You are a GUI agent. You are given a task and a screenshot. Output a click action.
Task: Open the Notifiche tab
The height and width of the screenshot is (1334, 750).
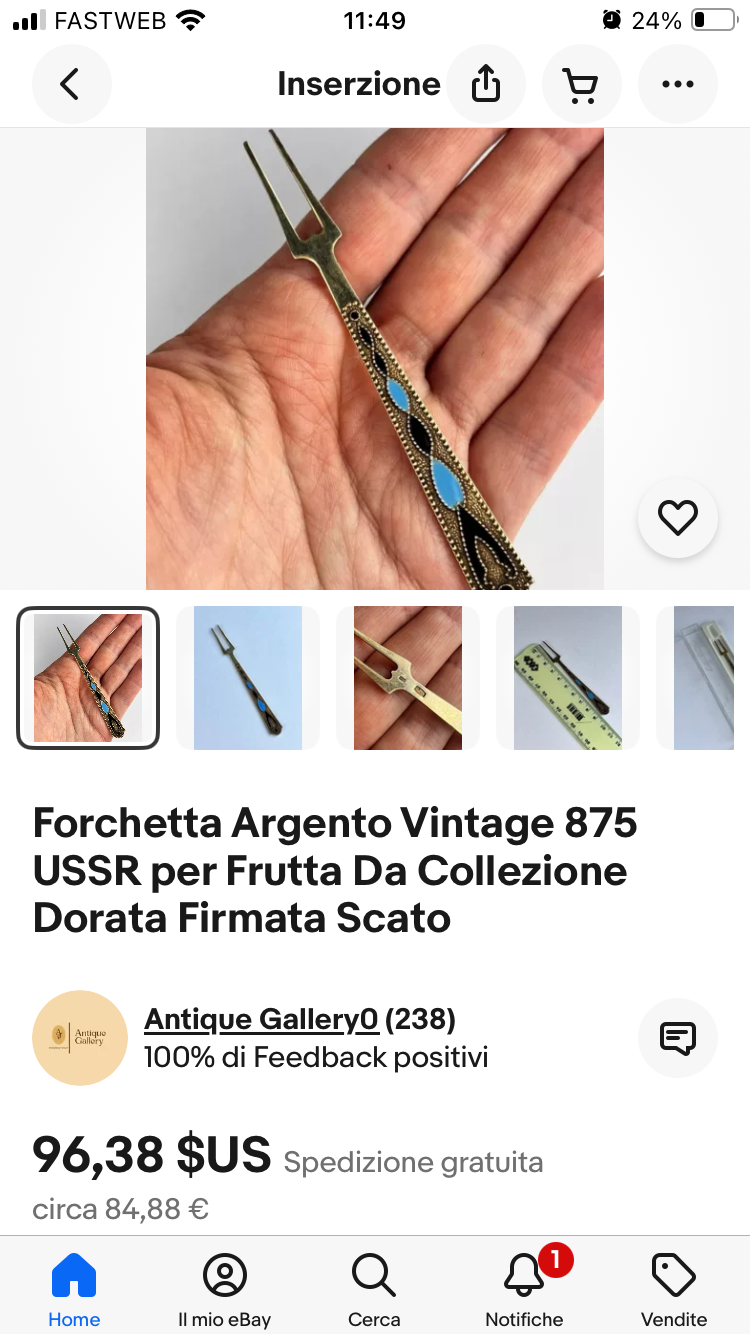pyautogui.click(x=524, y=1290)
